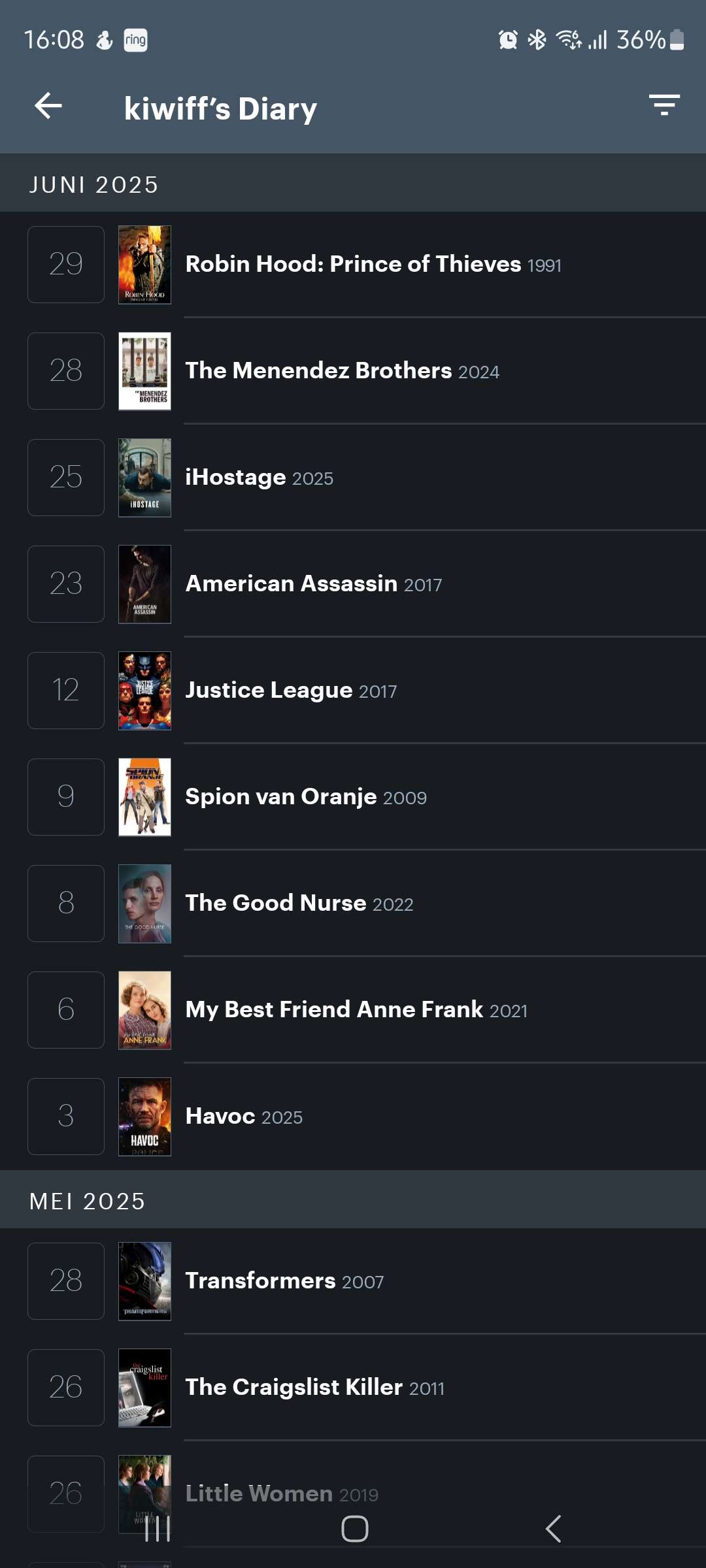Tap the Spion van Oranje entry

(x=353, y=797)
